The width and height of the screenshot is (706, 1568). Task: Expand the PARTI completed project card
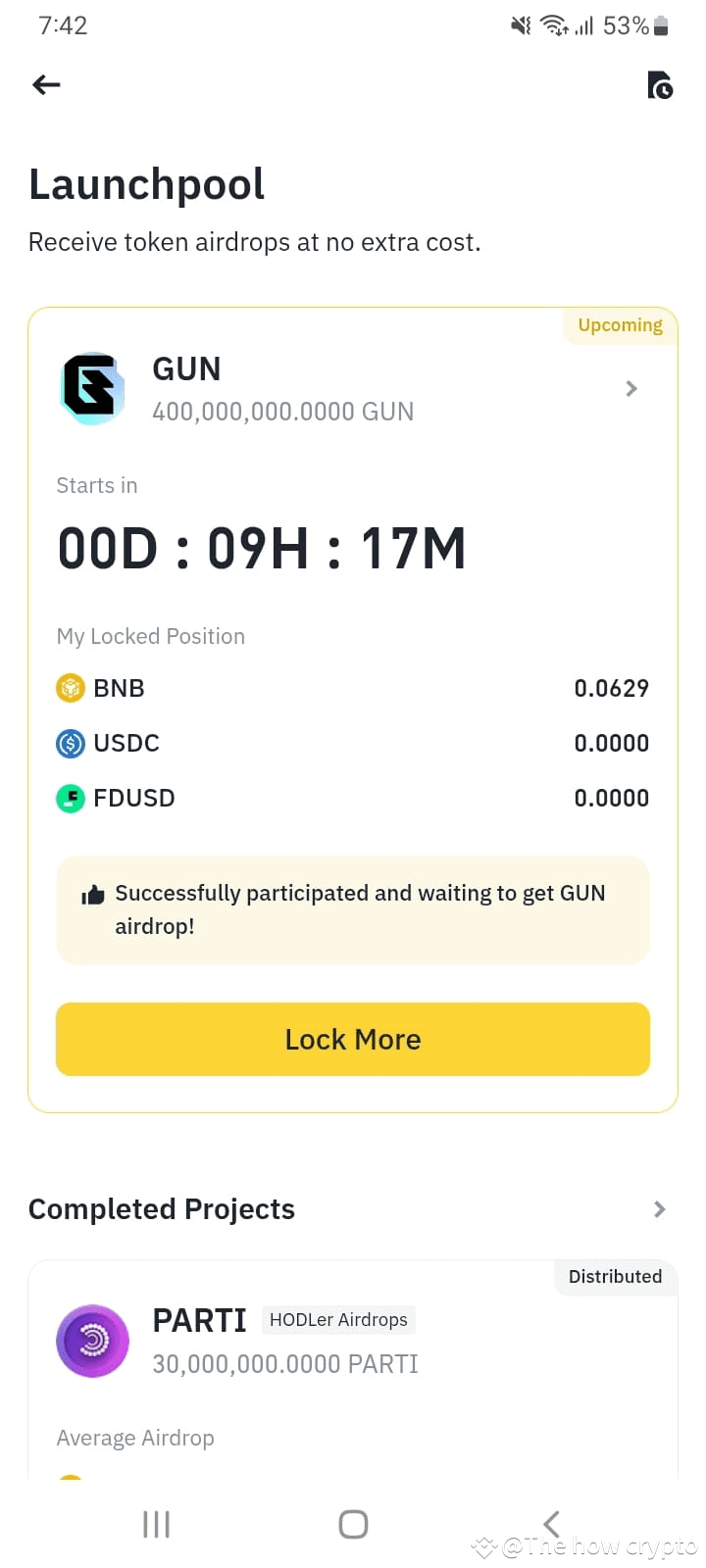[x=353, y=1341]
